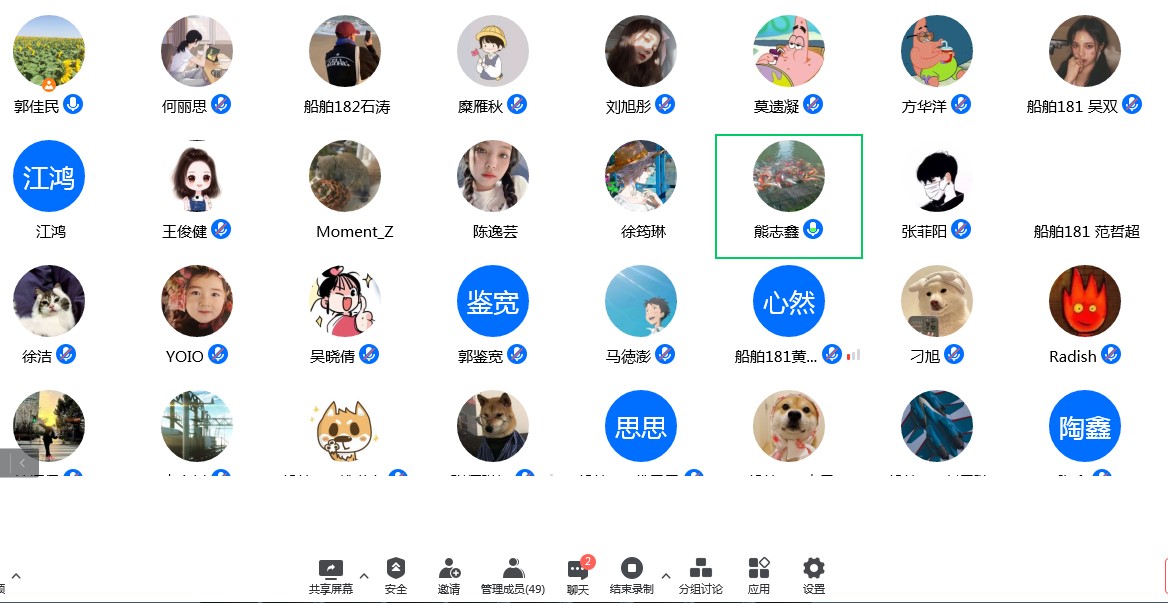Image resolution: width=1168 pixels, height=603 pixels.
Task: Open the 应用 apps menu
Action: pyautogui.click(x=759, y=576)
